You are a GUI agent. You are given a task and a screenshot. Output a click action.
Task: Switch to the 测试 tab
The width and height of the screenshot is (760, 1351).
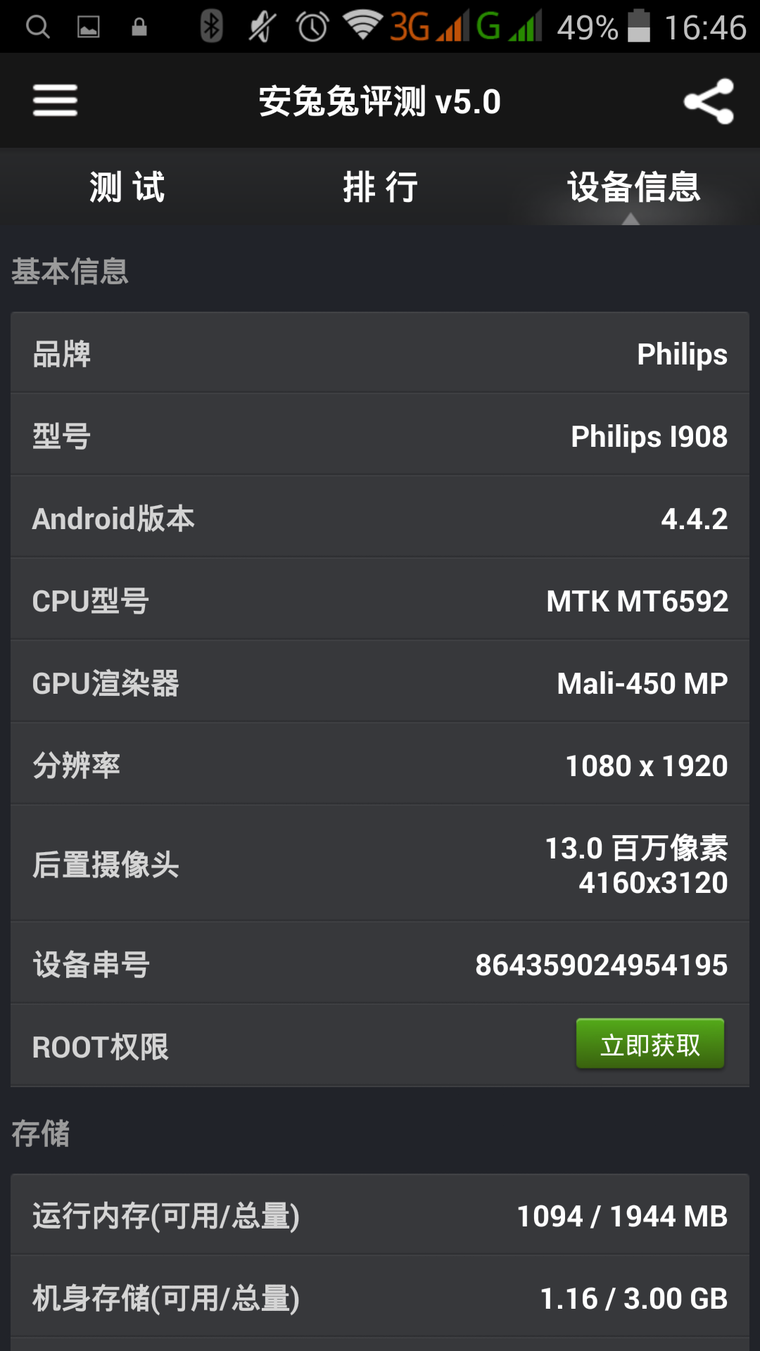(127, 187)
